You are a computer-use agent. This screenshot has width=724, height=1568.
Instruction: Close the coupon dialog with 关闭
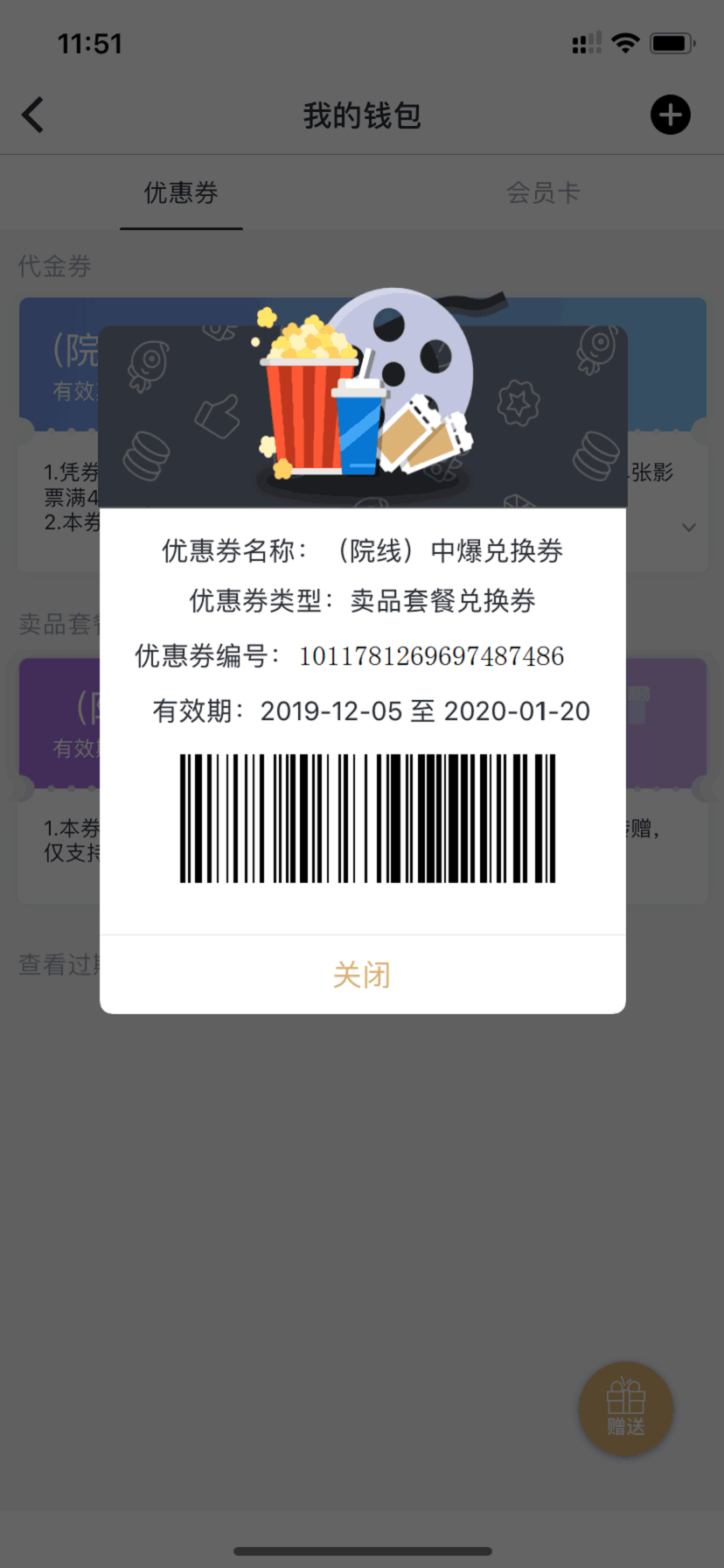(362, 975)
